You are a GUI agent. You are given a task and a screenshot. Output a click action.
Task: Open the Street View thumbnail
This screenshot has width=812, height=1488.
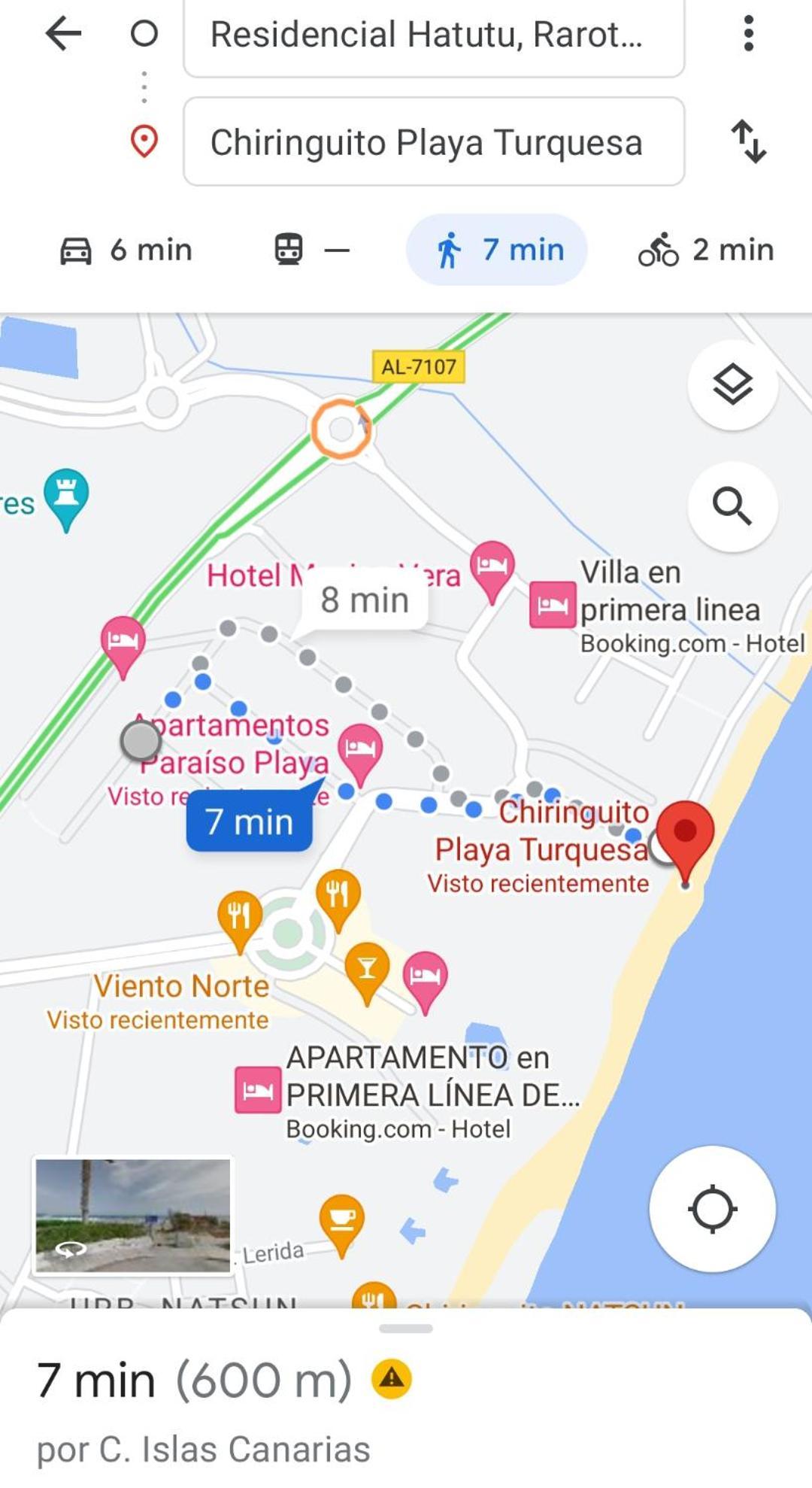click(133, 1215)
